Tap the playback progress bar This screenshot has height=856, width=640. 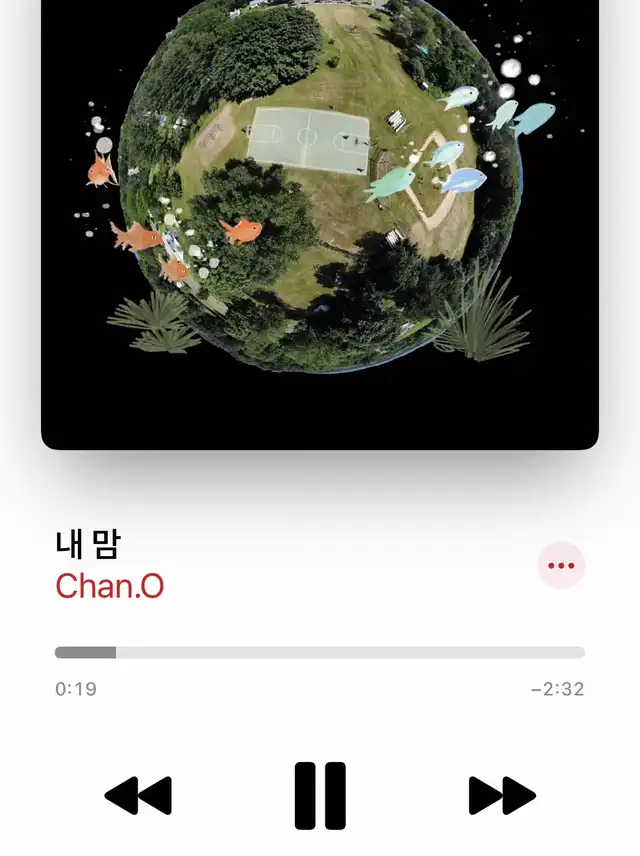pyautogui.click(x=320, y=653)
